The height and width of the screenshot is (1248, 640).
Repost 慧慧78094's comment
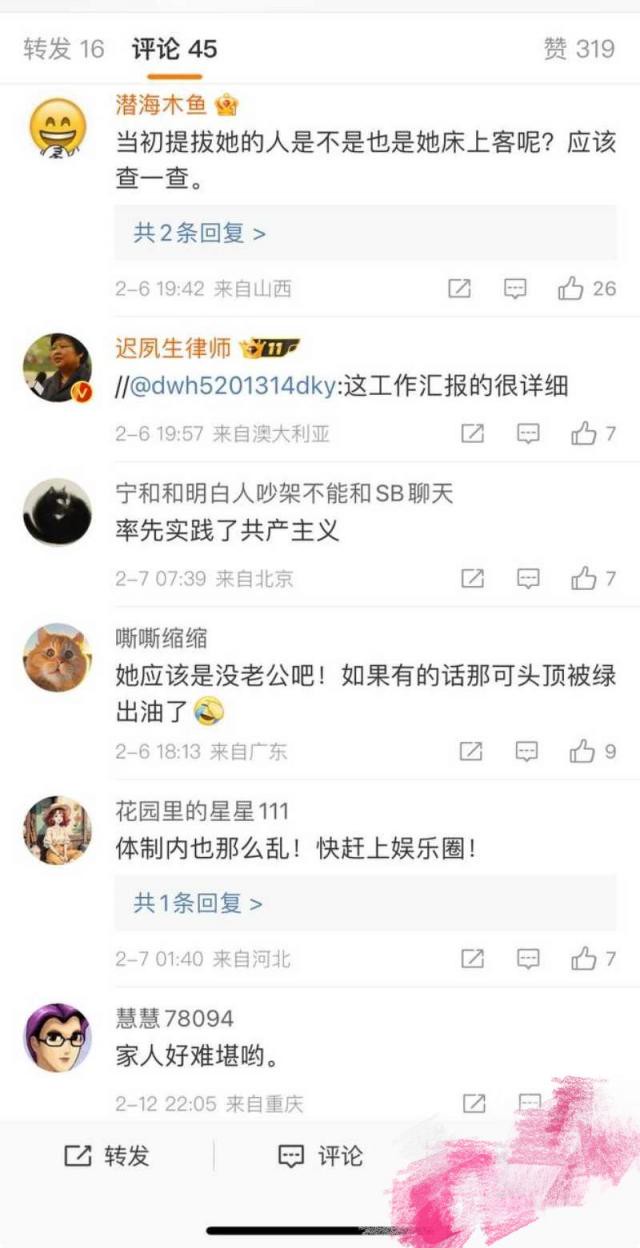click(472, 1103)
